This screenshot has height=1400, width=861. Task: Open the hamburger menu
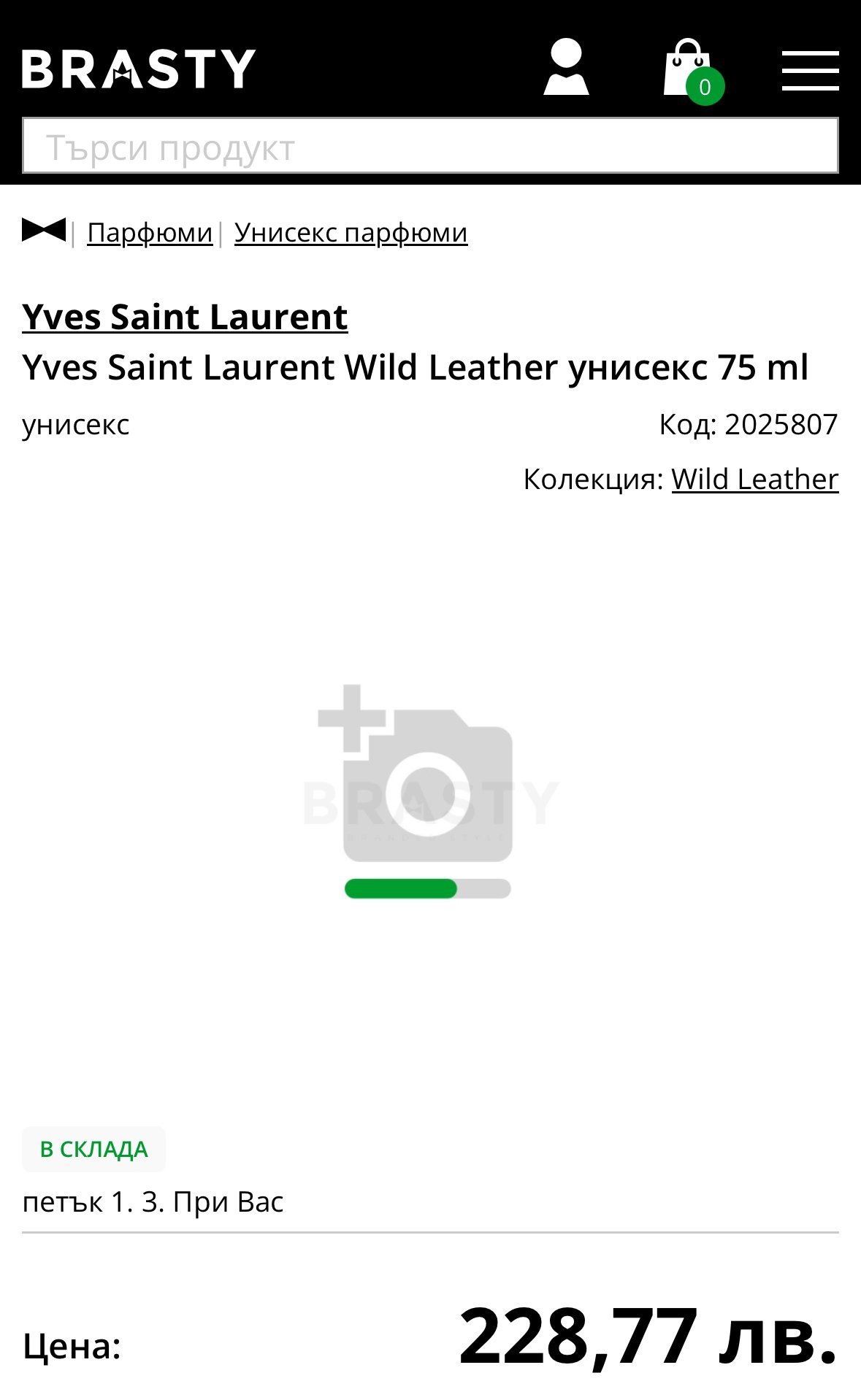(x=810, y=71)
